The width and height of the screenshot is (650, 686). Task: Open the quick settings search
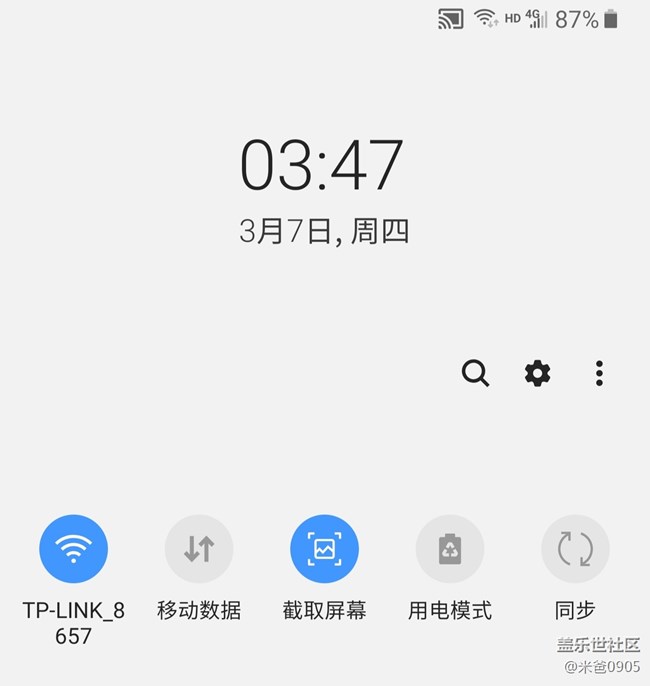tap(475, 374)
